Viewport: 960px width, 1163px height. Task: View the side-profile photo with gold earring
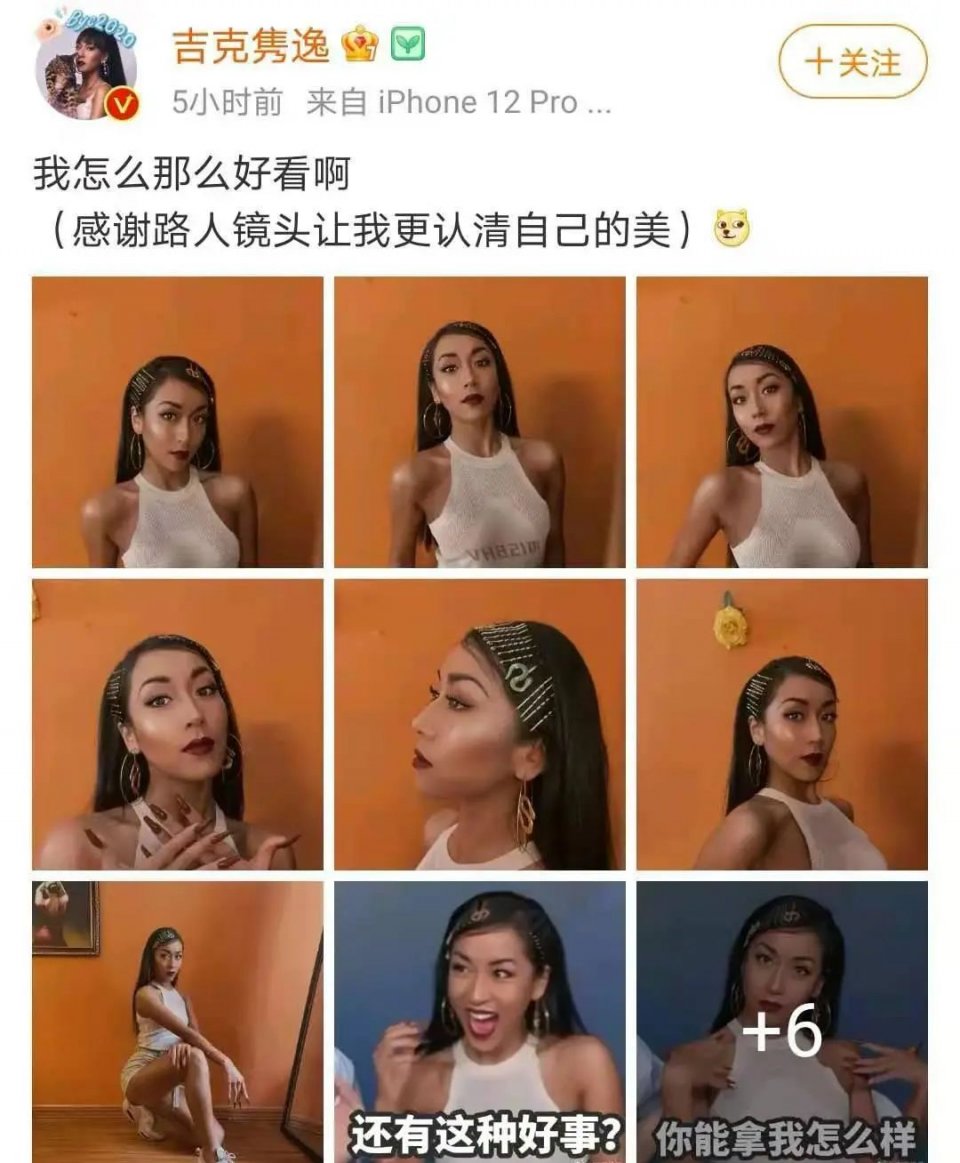(479, 724)
